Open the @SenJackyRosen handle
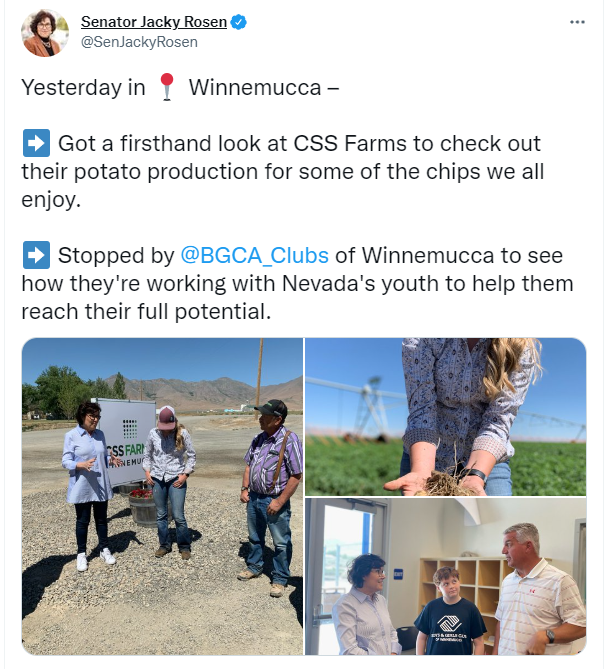The image size is (604, 669). (x=139, y=42)
